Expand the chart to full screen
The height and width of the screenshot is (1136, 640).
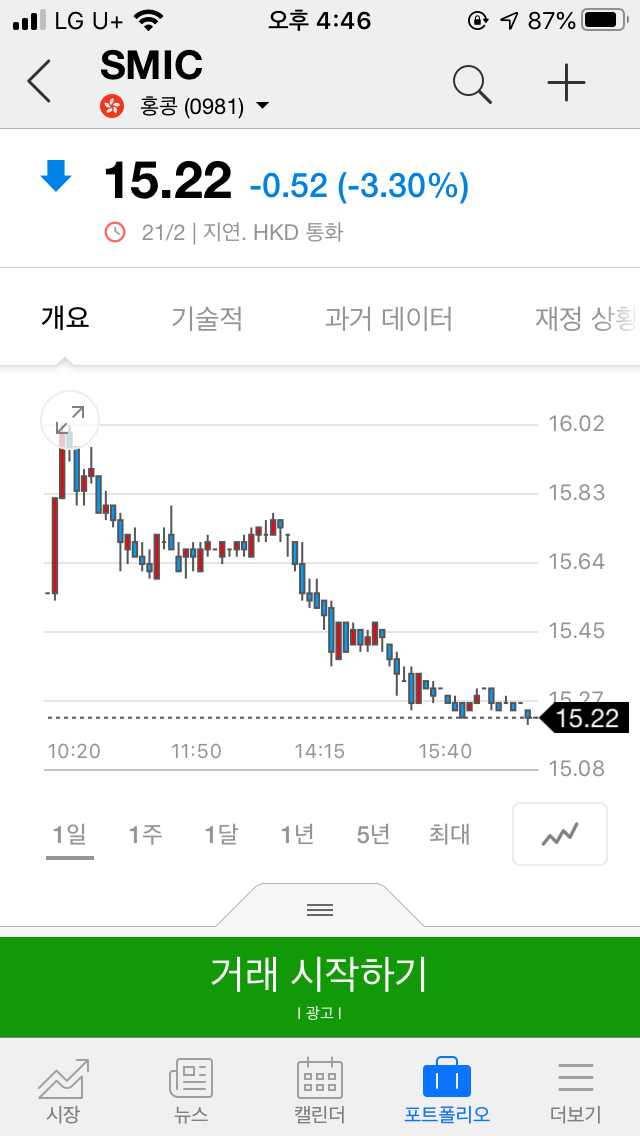(x=70, y=419)
